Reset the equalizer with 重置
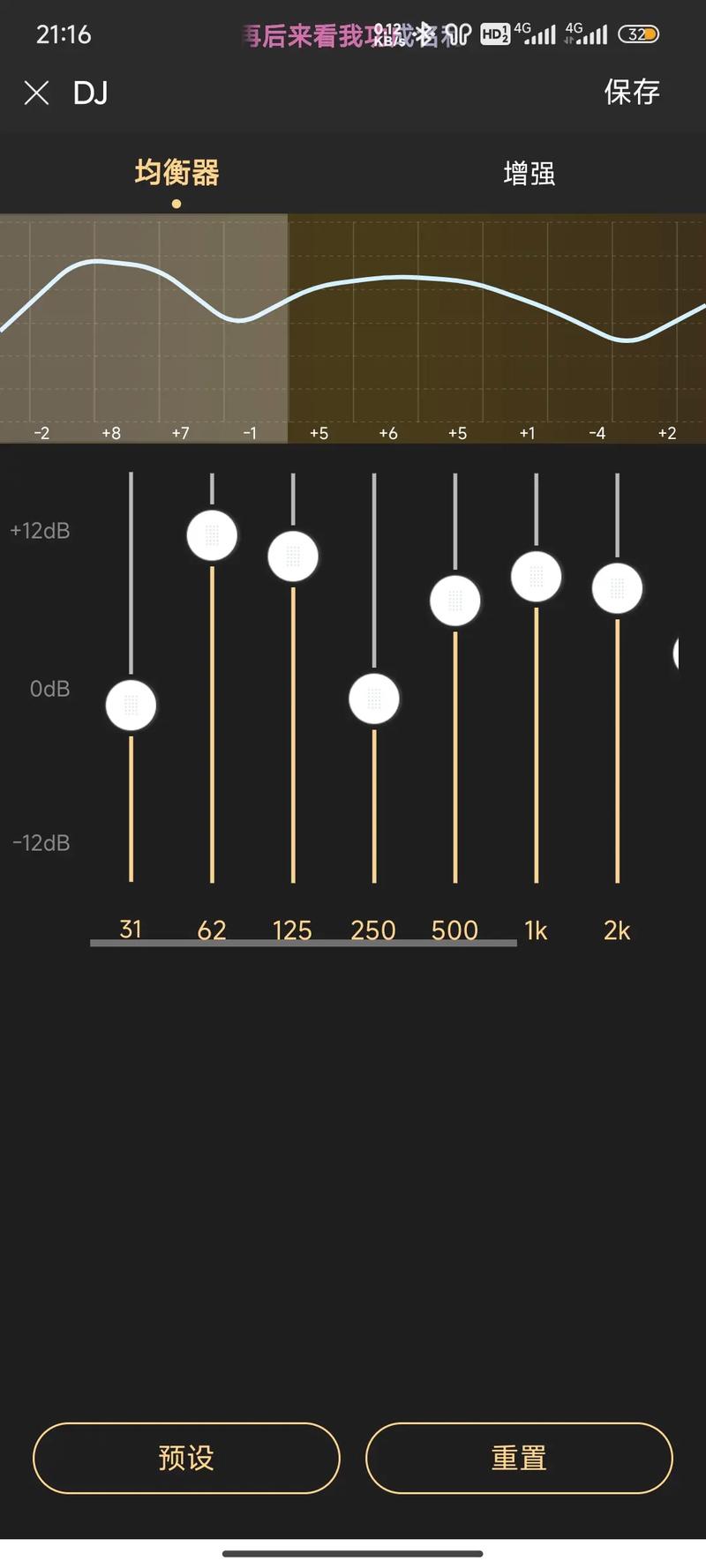Image resolution: width=706 pixels, height=1568 pixels. coord(519,1458)
